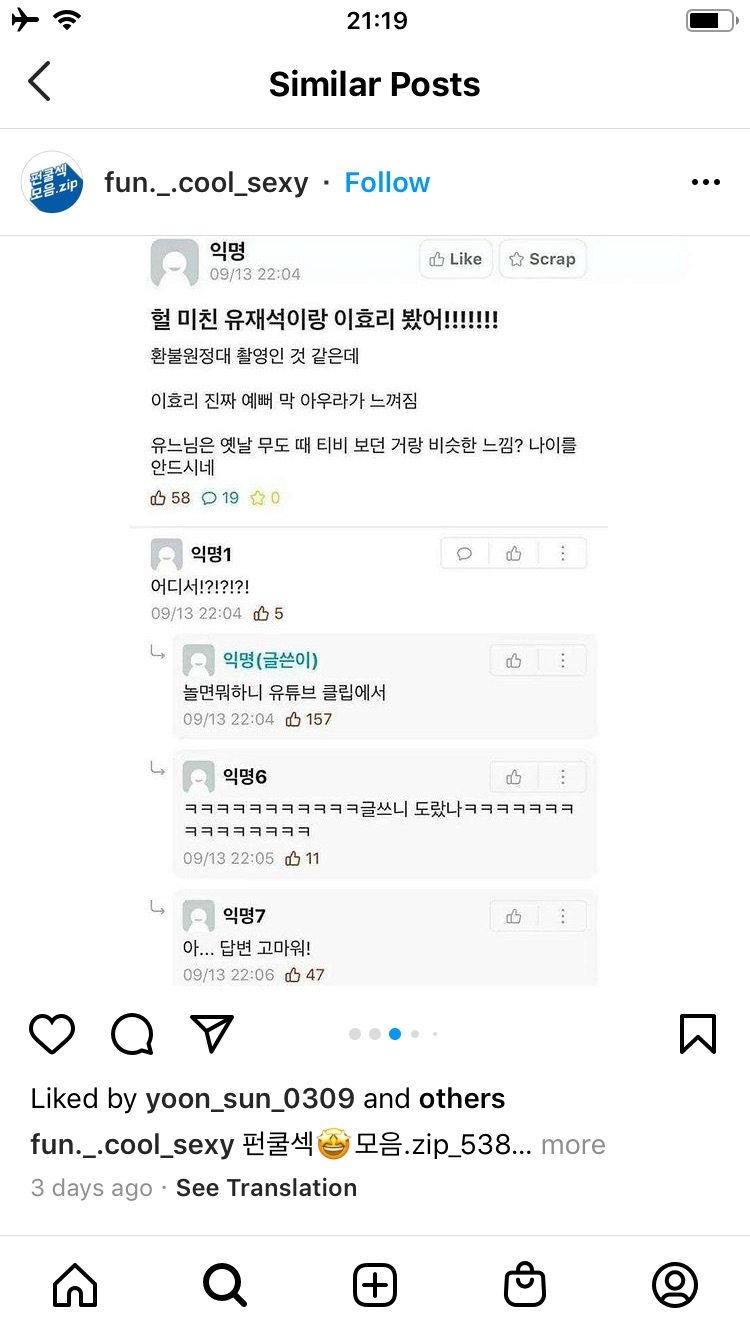See the others who liked this post
The height and width of the screenshot is (1334, 750).
coord(461,1099)
